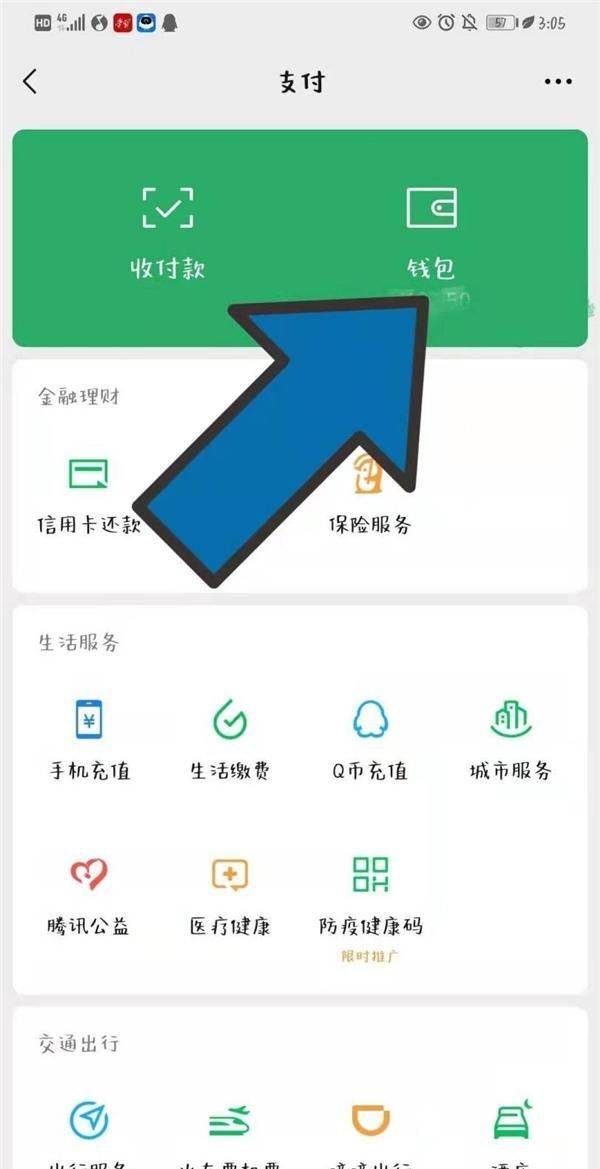Image resolution: width=600 pixels, height=1169 pixels.
Task: Select 医疗健康
Action: pyautogui.click(x=230, y=896)
